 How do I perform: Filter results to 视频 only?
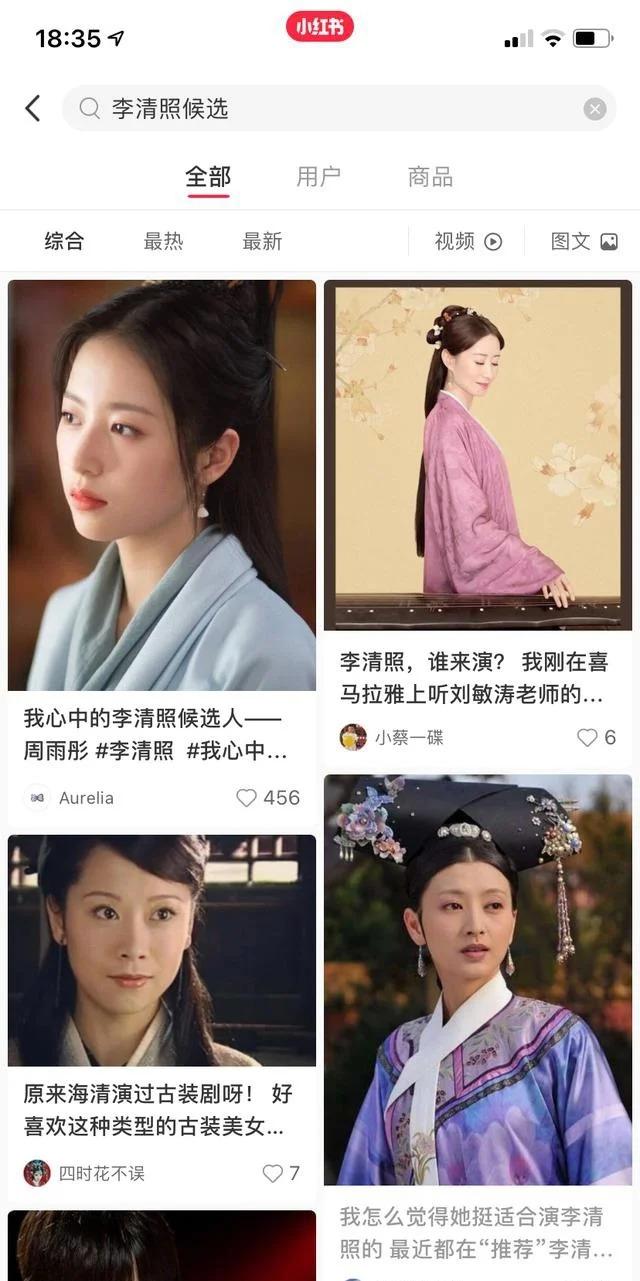click(x=467, y=241)
